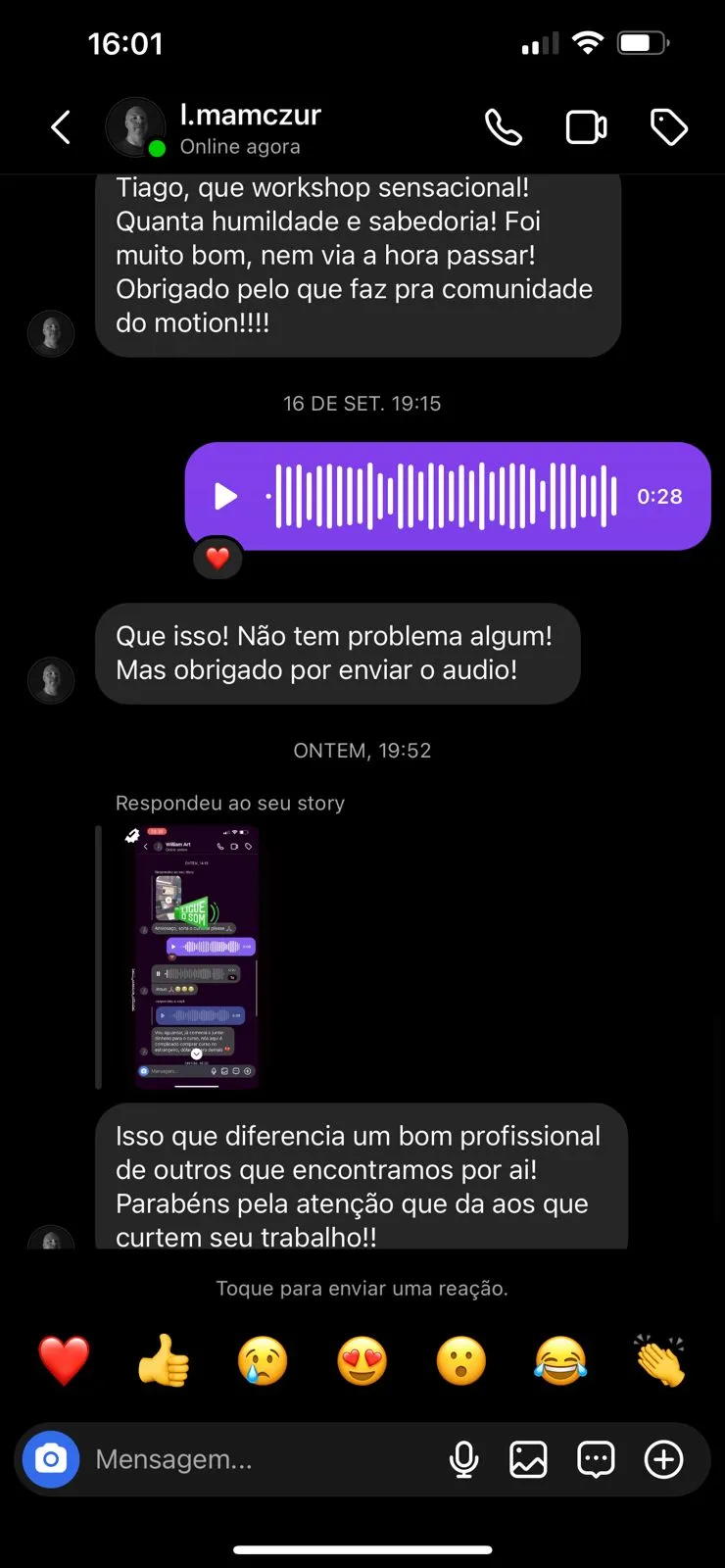React with the heart-eyes emoji
This screenshot has width=725, height=1568.
(x=362, y=1360)
